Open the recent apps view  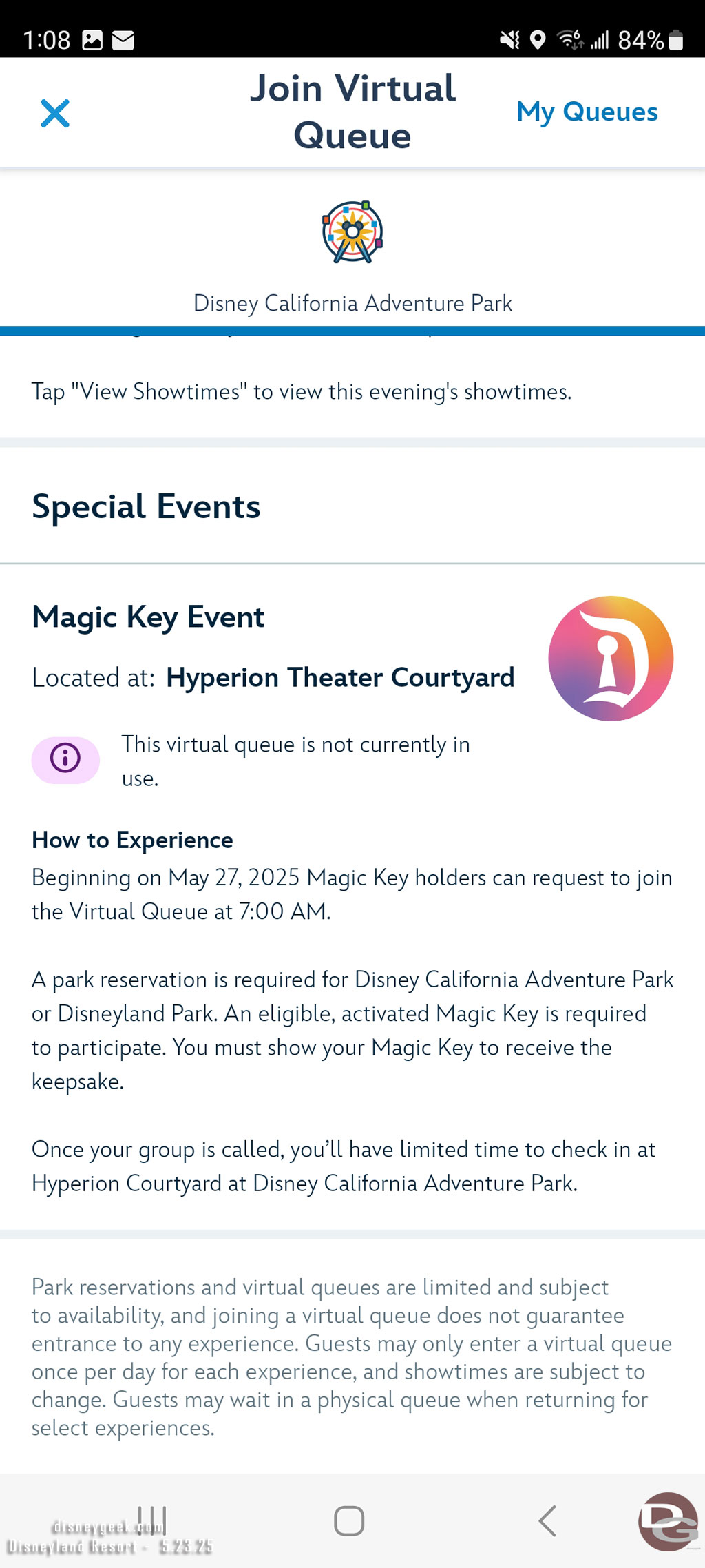point(151,1519)
